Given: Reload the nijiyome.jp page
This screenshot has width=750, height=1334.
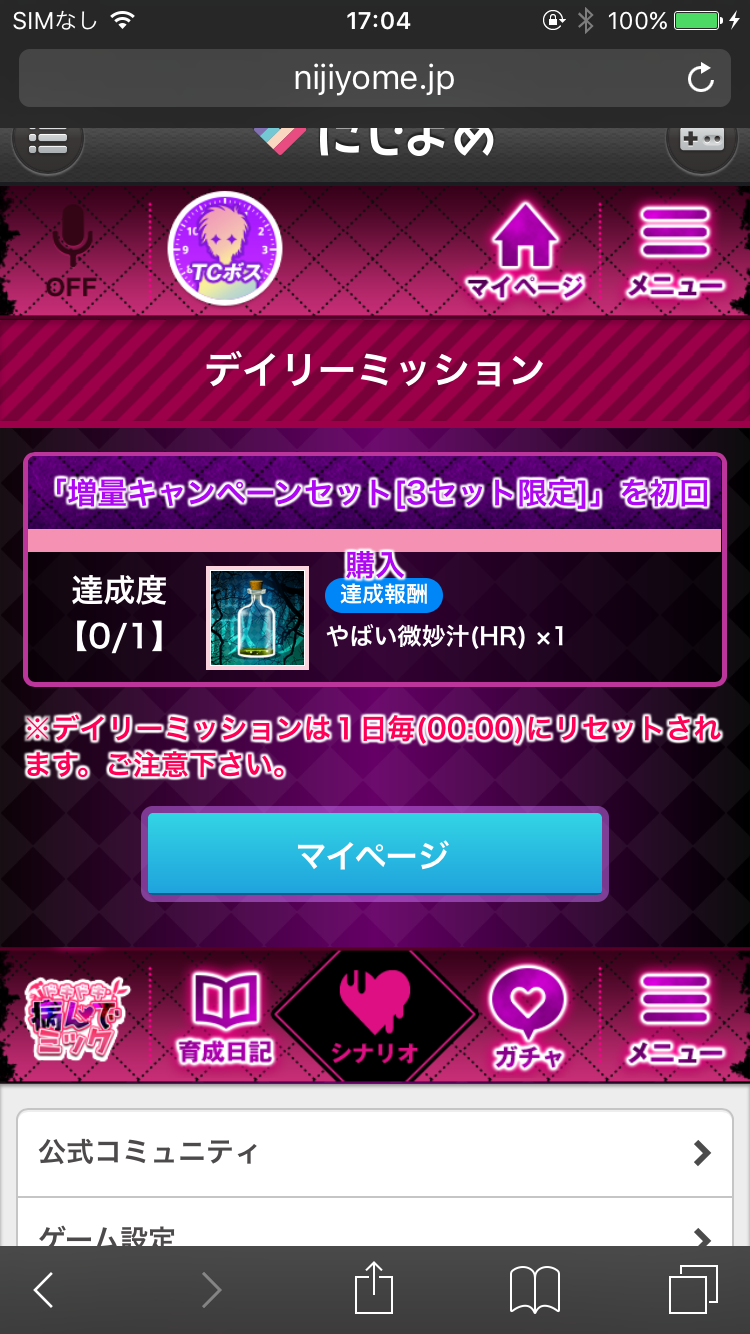Looking at the screenshot, I should coord(701,78).
